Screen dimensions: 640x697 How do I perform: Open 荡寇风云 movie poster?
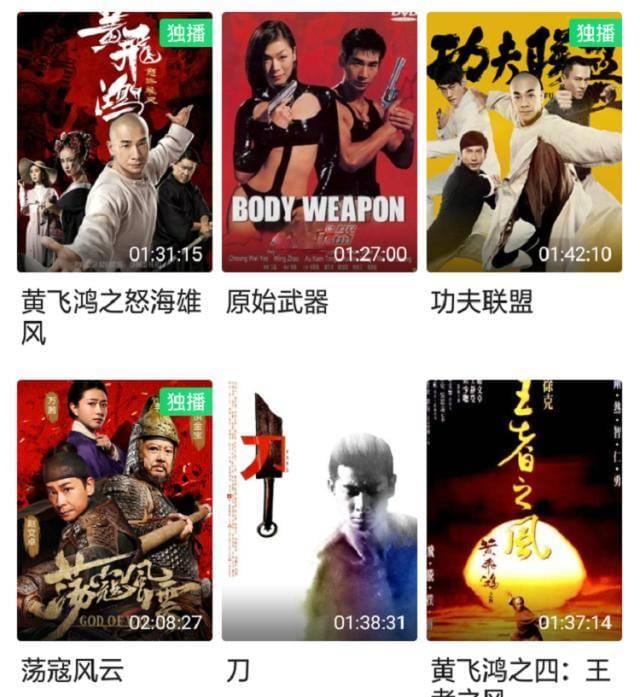pyautogui.click(x=114, y=510)
